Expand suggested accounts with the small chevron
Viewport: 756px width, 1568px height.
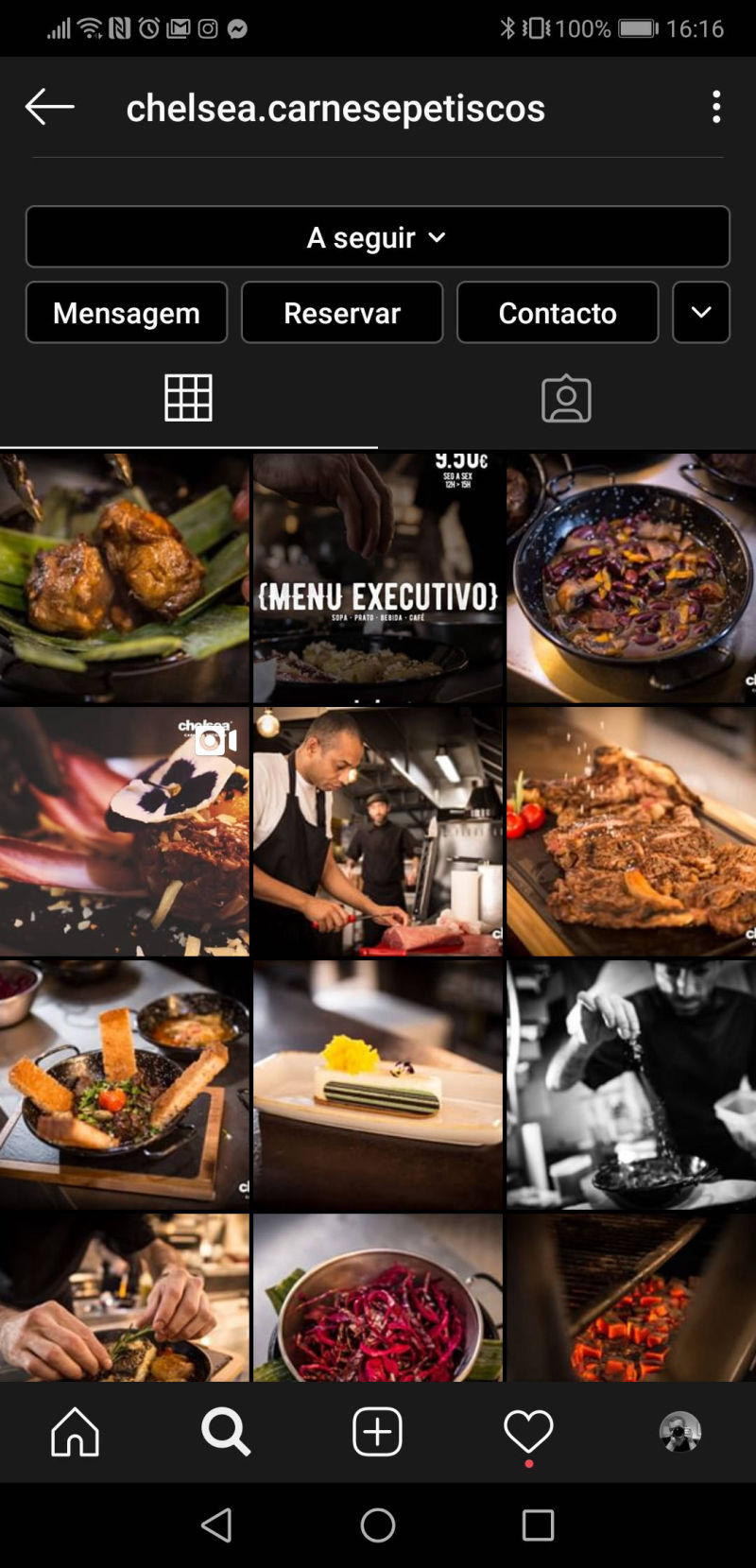click(x=701, y=312)
